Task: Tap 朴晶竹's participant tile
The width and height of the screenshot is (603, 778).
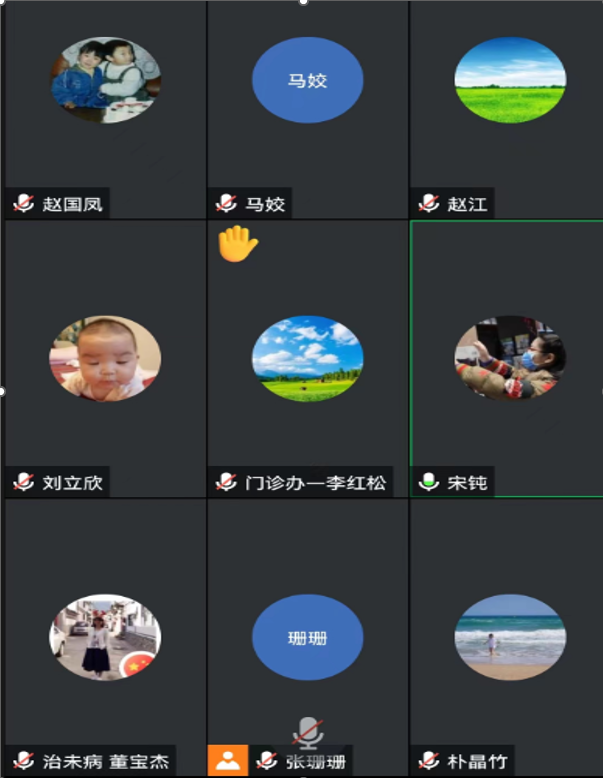Action: pos(509,636)
